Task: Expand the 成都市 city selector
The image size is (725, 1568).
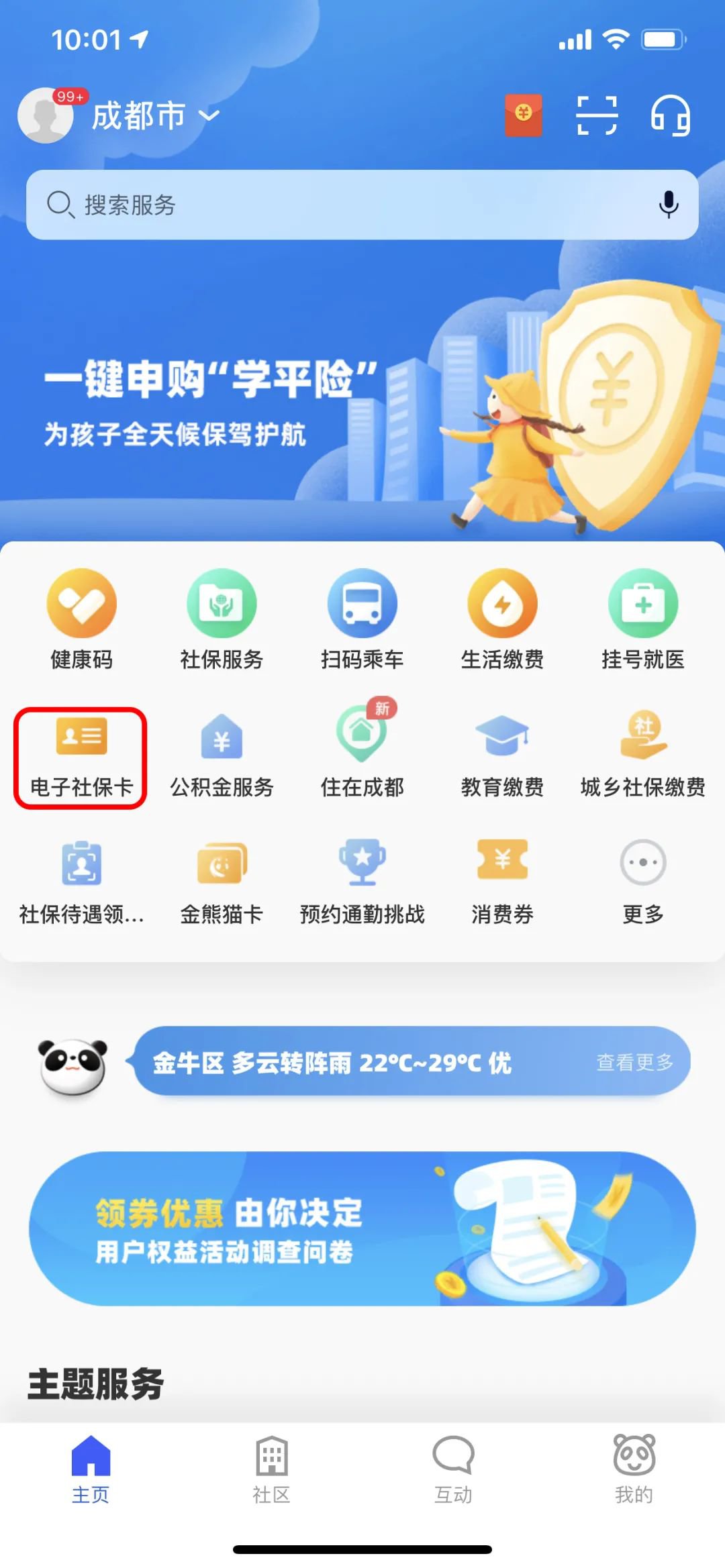Action: click(154, 115)
